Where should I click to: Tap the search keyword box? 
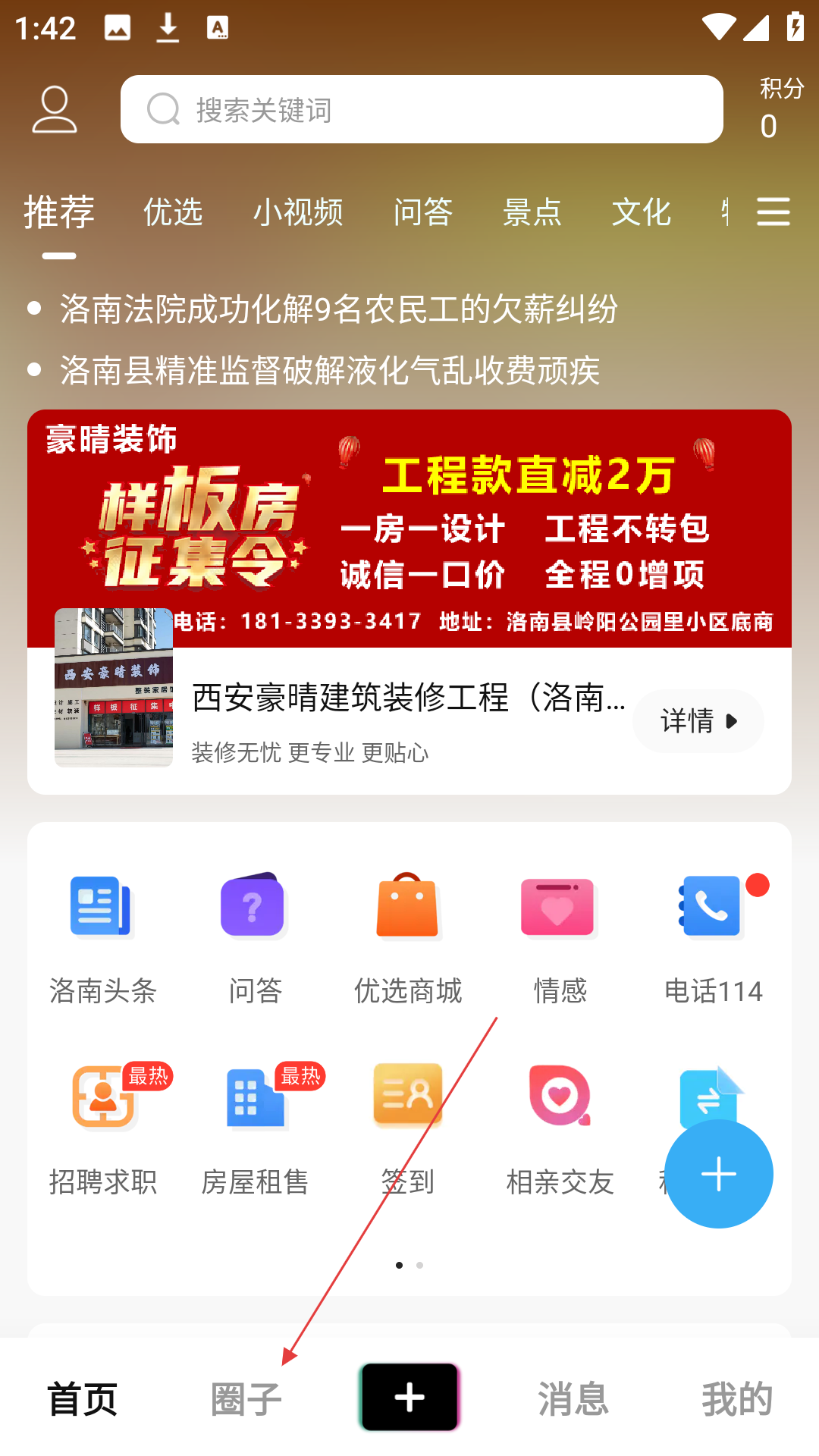421,110
